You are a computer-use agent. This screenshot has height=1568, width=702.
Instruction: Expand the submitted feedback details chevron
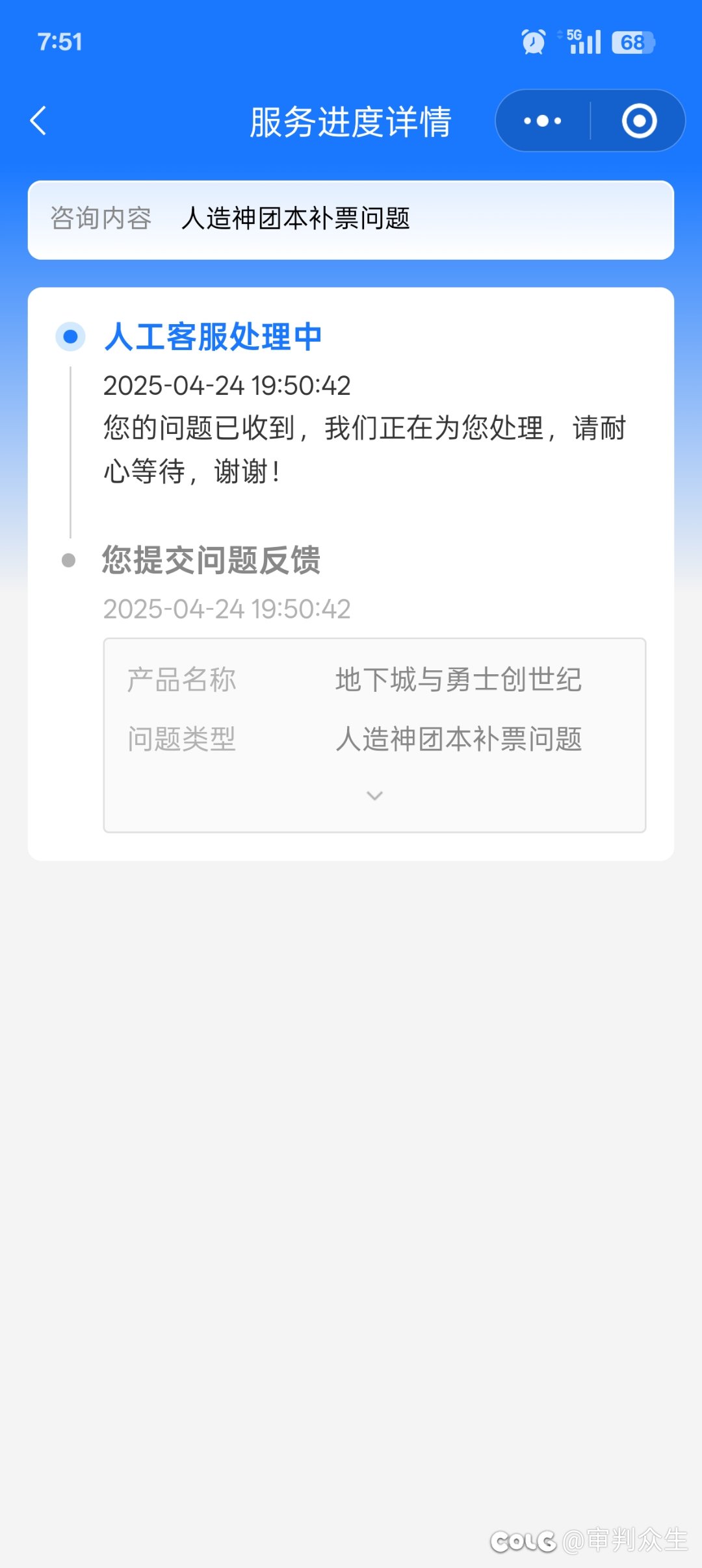coord(374,796)
